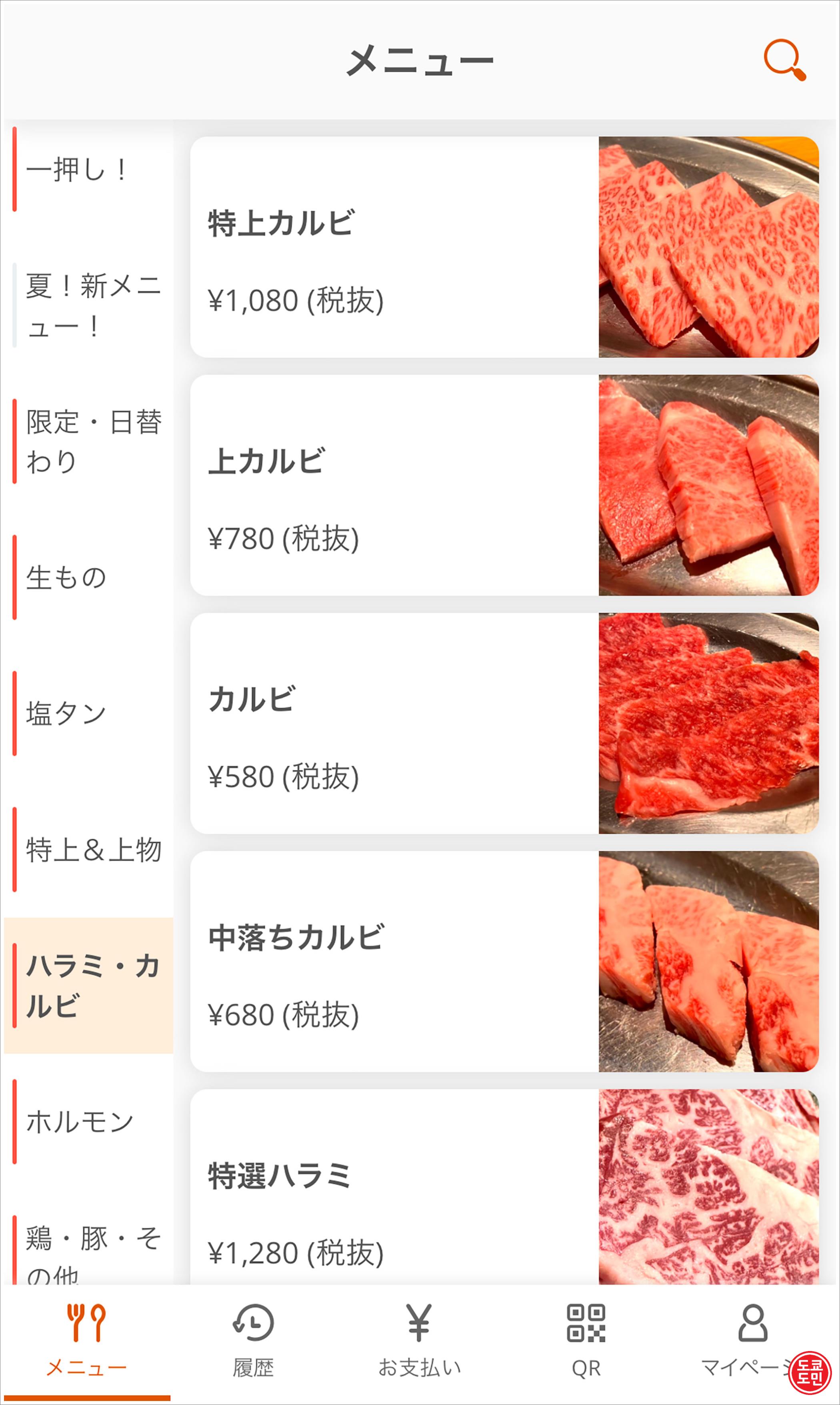The image size is (840, 1405).
Task: Tap the カルビ ¥580 card
Action: click(504, 723)
